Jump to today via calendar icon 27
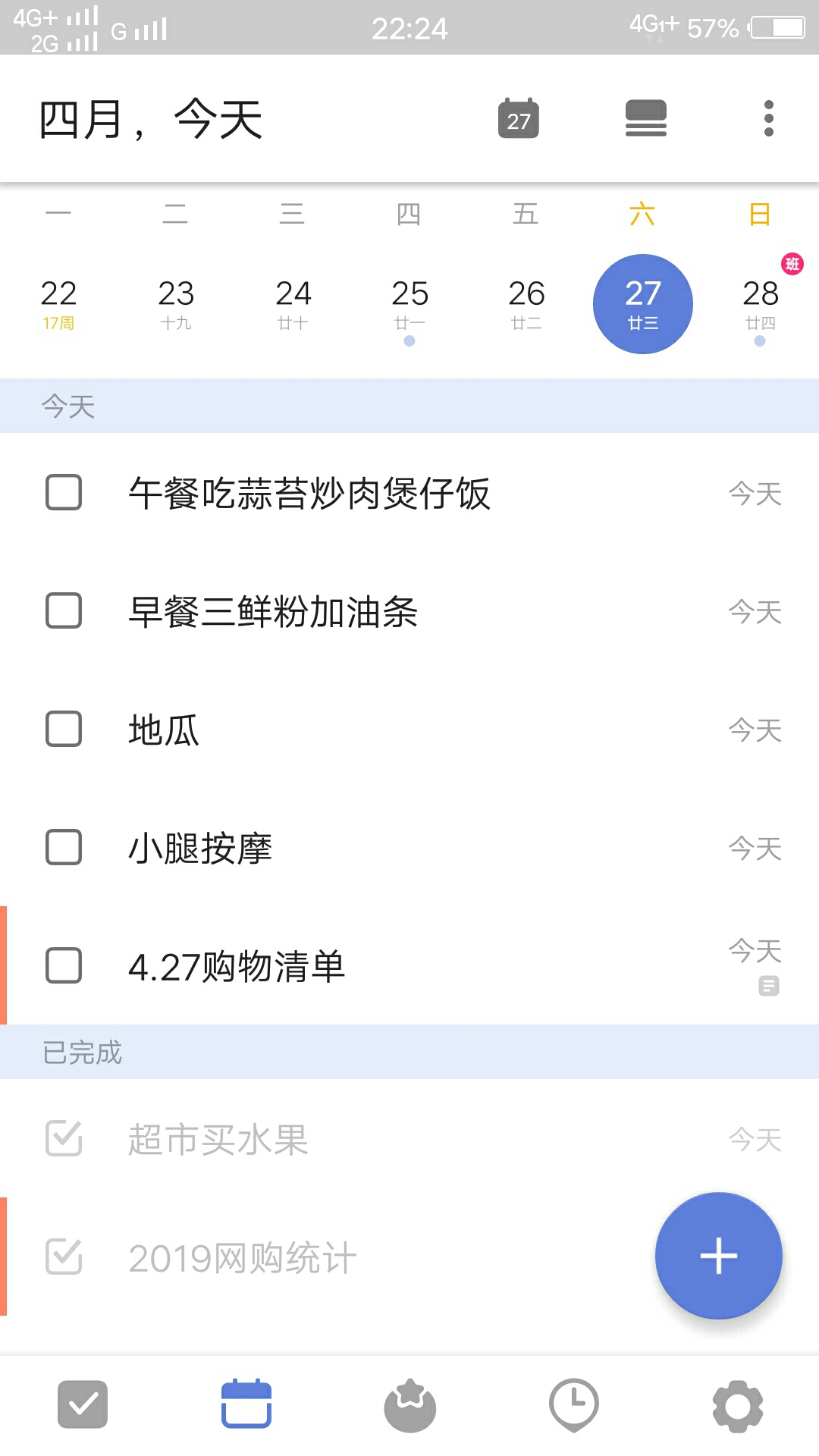Screen dimensions: 819x1456 [x=519, y=118]
